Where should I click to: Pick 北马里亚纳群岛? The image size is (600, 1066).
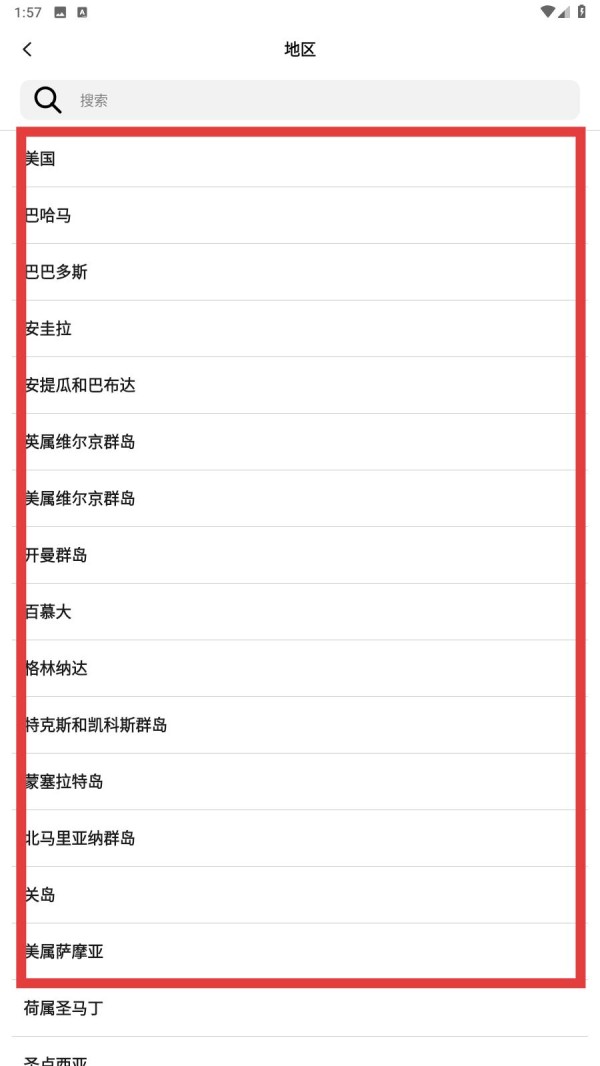click(300, 838)
